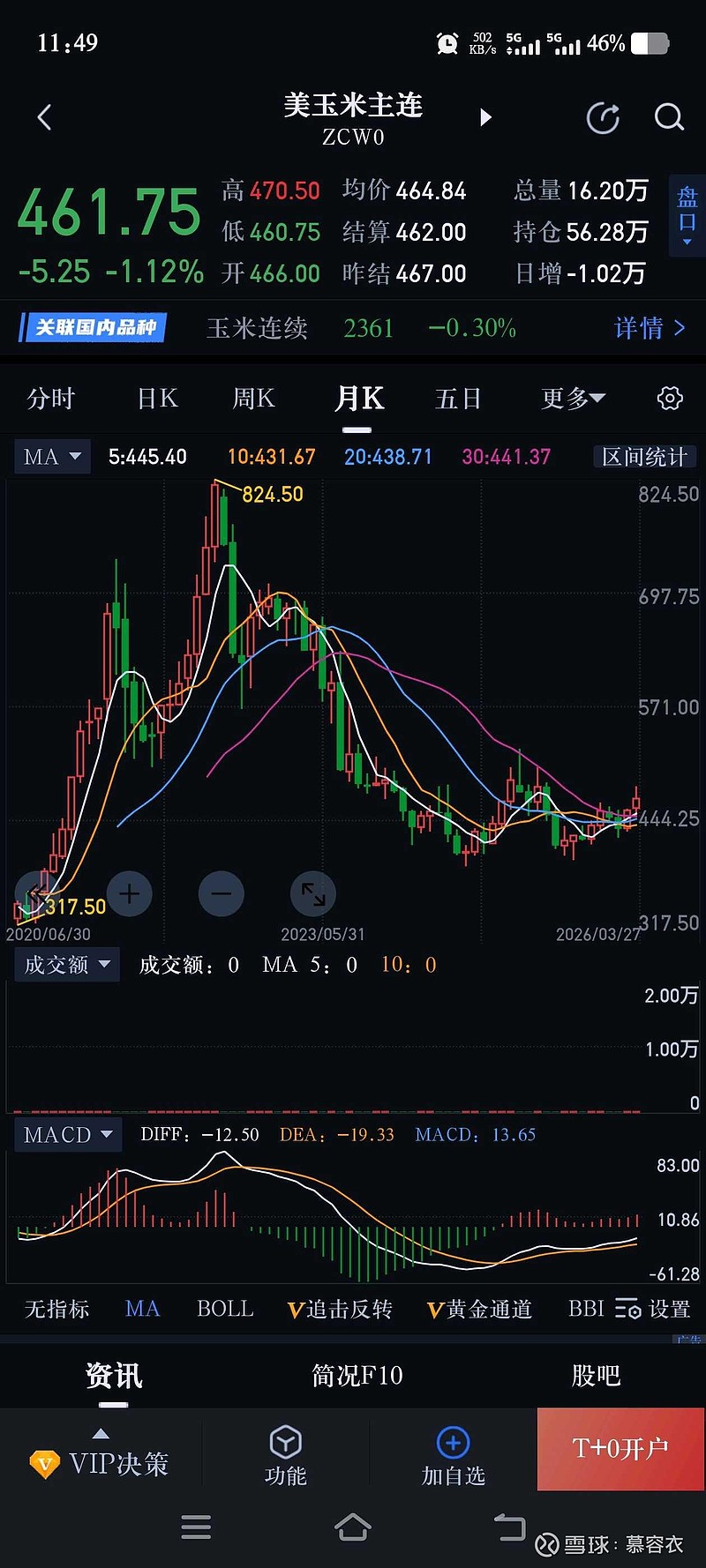
Task: Open the MACD indicator dropdown
Action: (x=68, y=1134)
